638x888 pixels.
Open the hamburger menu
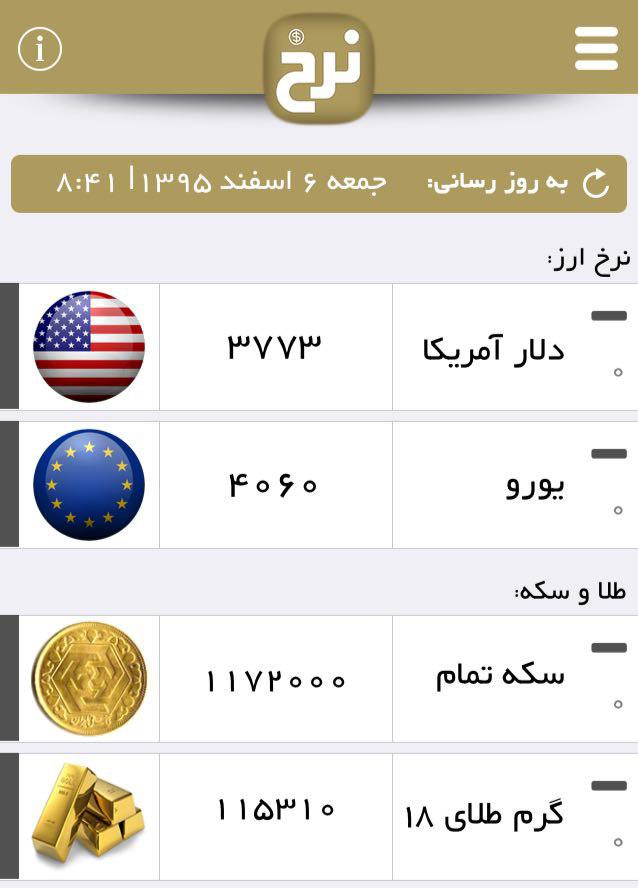596,48
